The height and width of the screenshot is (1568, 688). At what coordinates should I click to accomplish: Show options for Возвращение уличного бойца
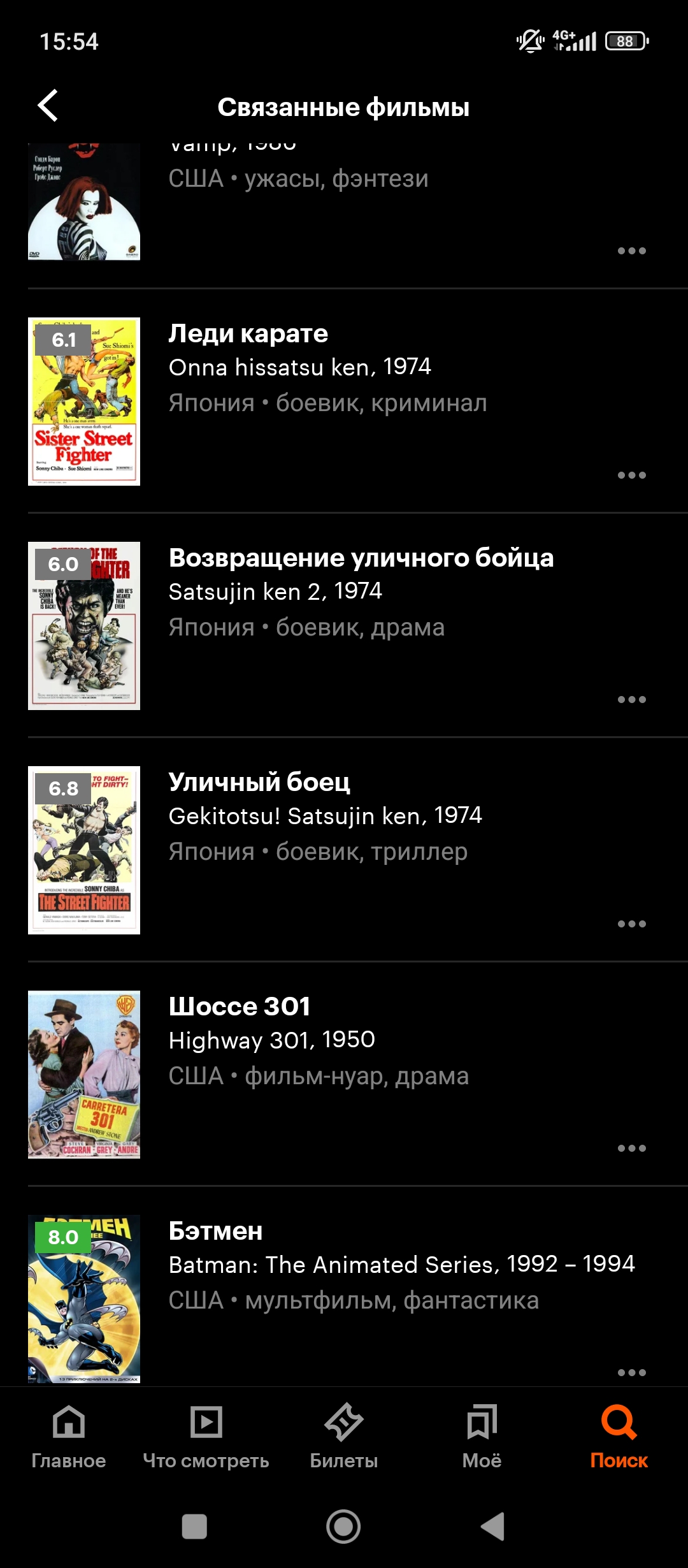[631, 700]
